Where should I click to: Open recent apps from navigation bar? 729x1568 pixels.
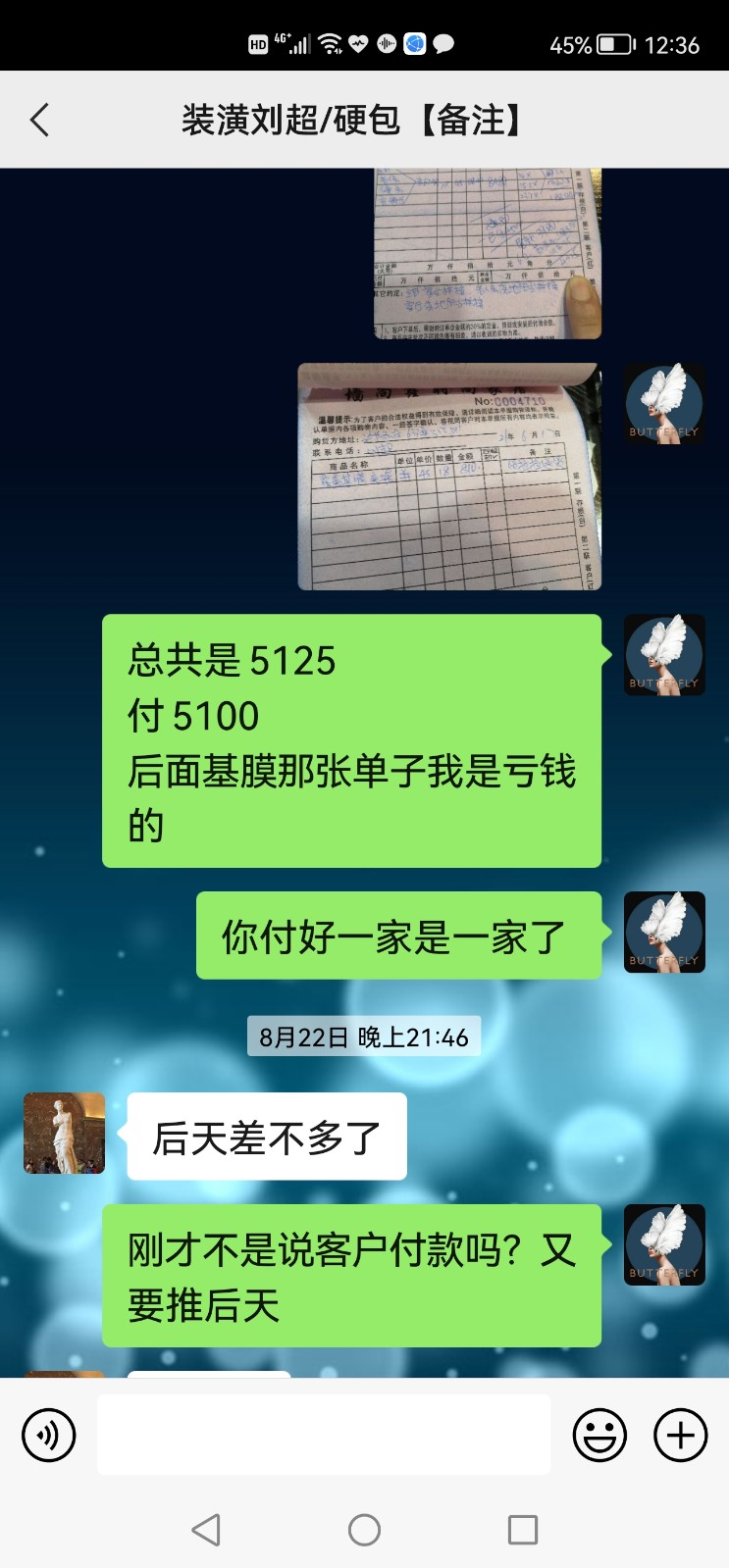point(522,1530)
